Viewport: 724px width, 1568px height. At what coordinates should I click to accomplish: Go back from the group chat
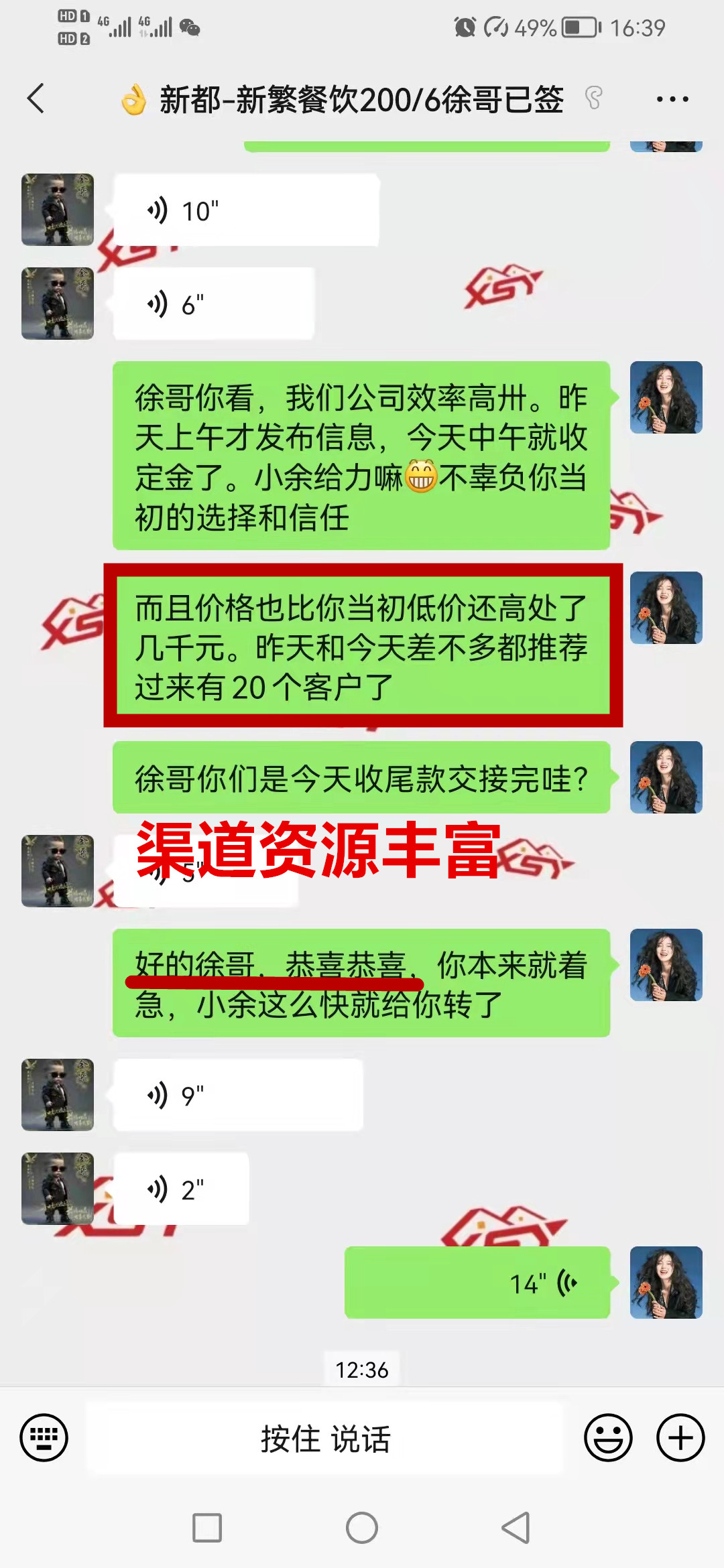click(x=36, y=99)
